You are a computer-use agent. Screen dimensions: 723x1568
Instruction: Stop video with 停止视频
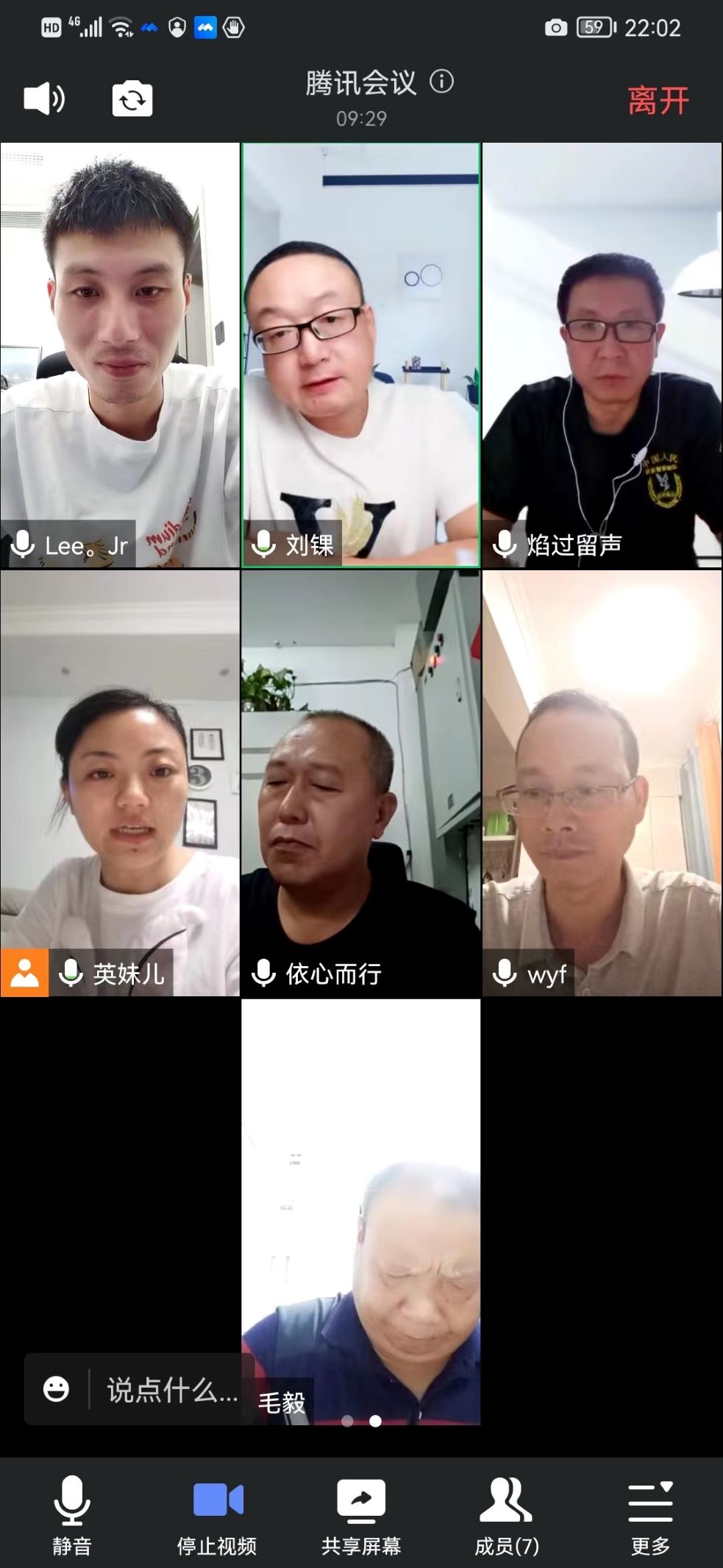click(x=217, y=1516)
